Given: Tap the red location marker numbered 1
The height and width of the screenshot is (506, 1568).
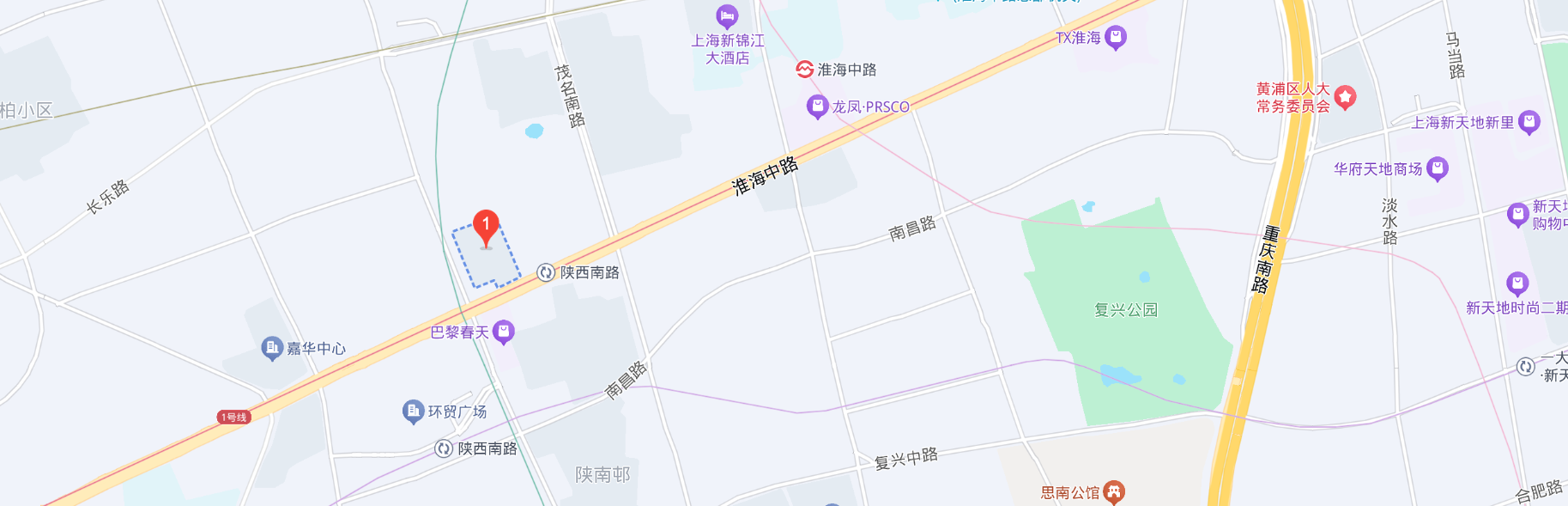Looking at the screenshot, I should (486, 226).
